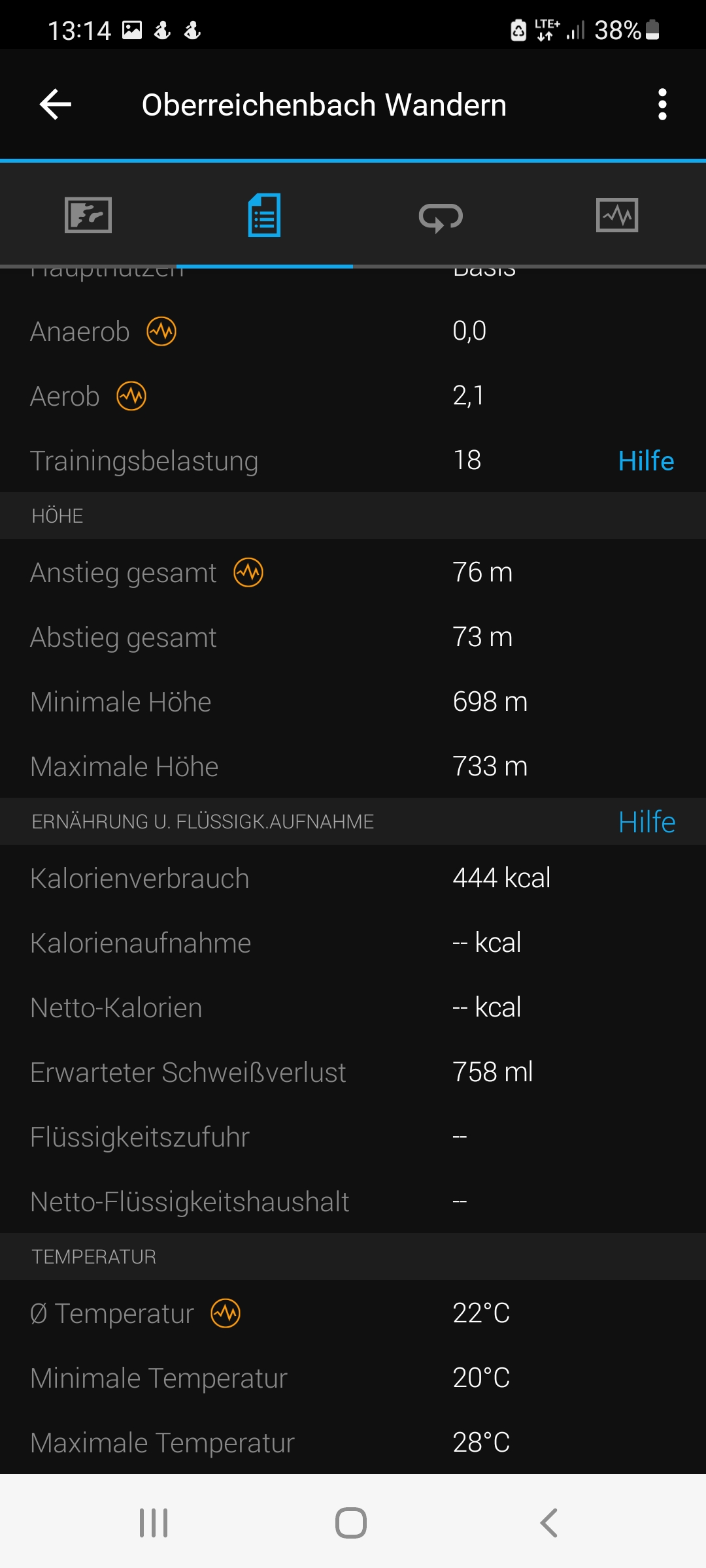Open chart icon next to Anstieg gesamt
This screenshot has width=706, height=1568.
click(x=248, y=572)
